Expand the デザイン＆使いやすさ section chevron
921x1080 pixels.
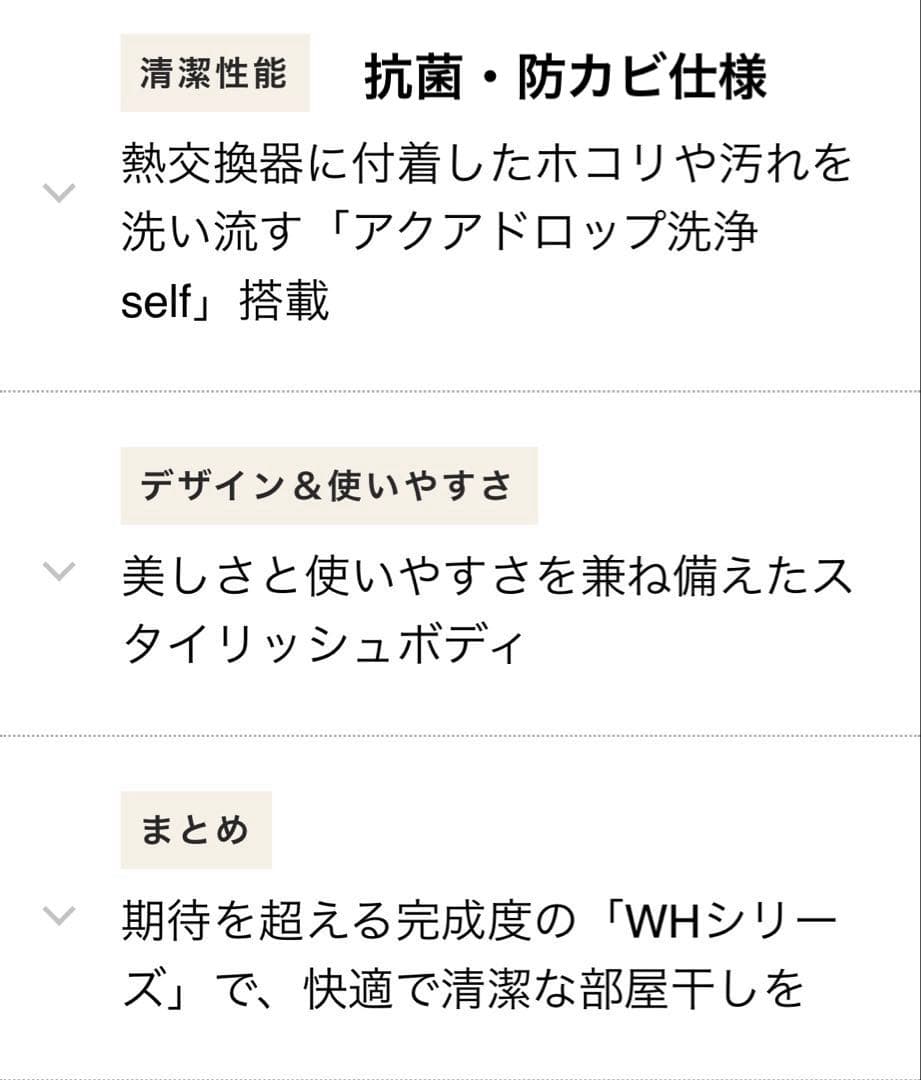click(x=58, y=570)
